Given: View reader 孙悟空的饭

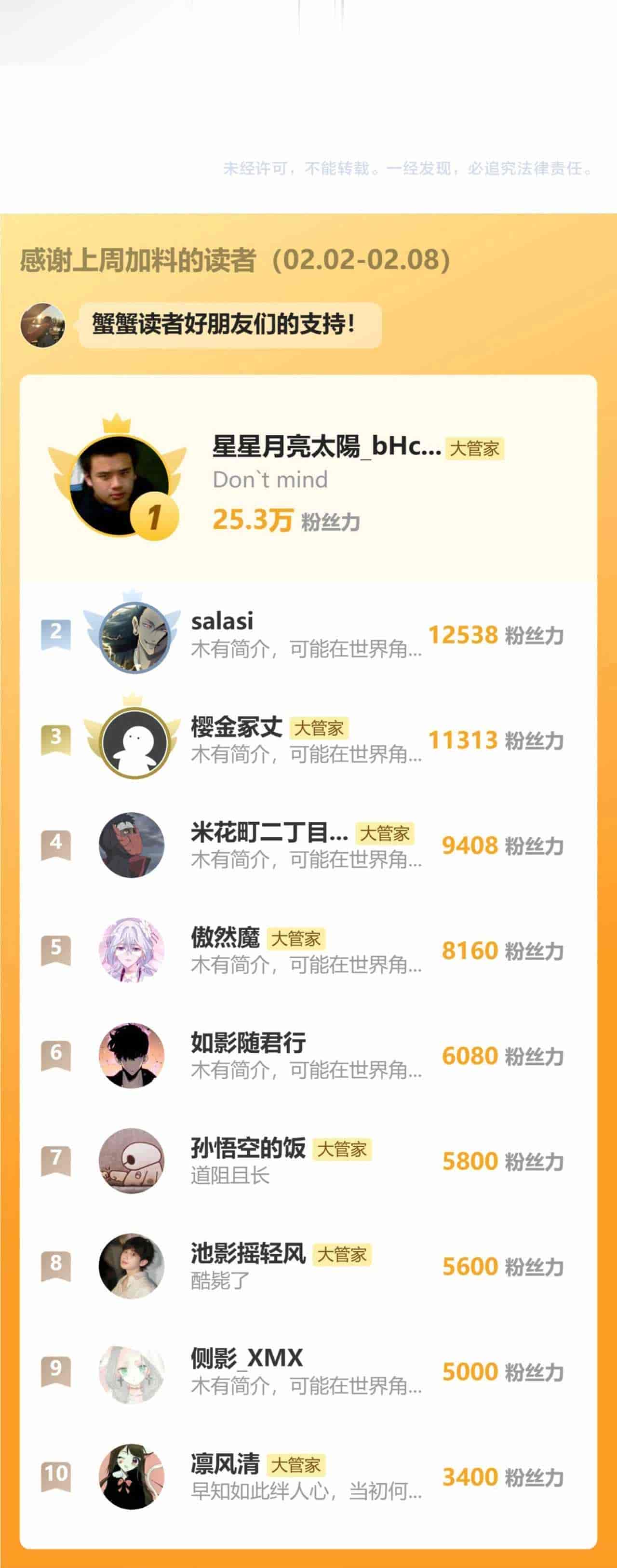Looking at the screenshot, I should (x=248, y=1148).
